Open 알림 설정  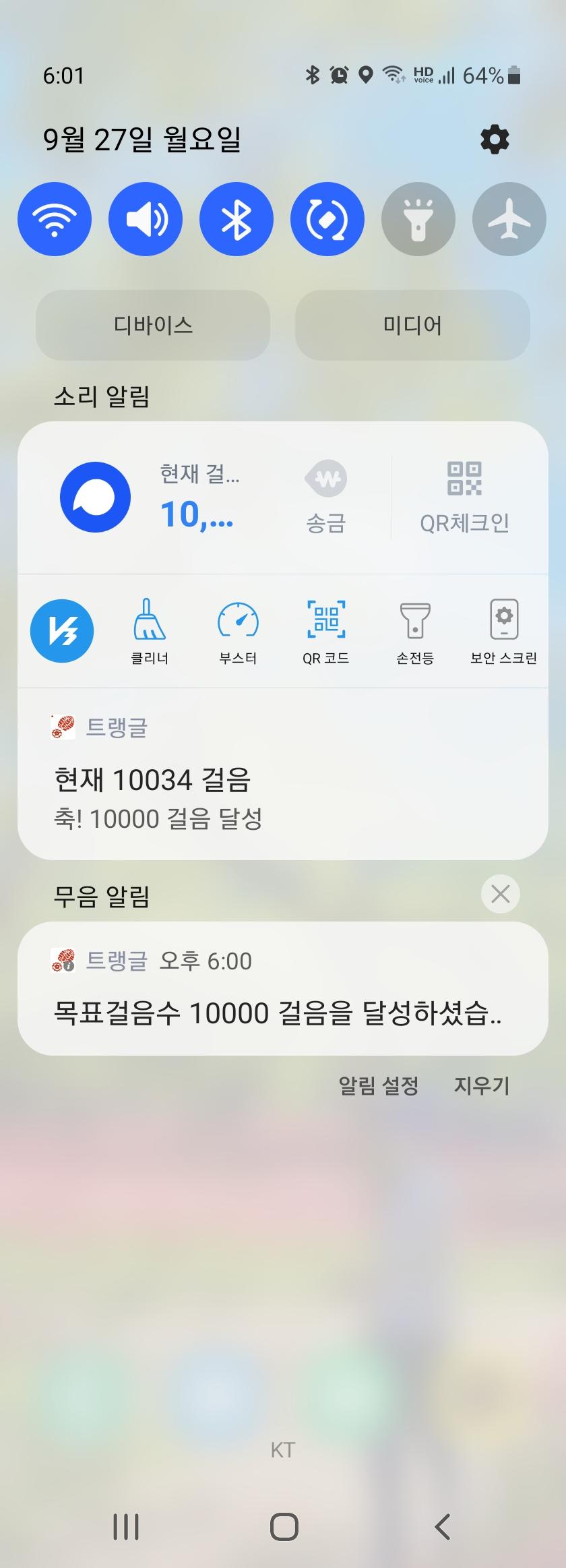click(x=379, y=1086)
